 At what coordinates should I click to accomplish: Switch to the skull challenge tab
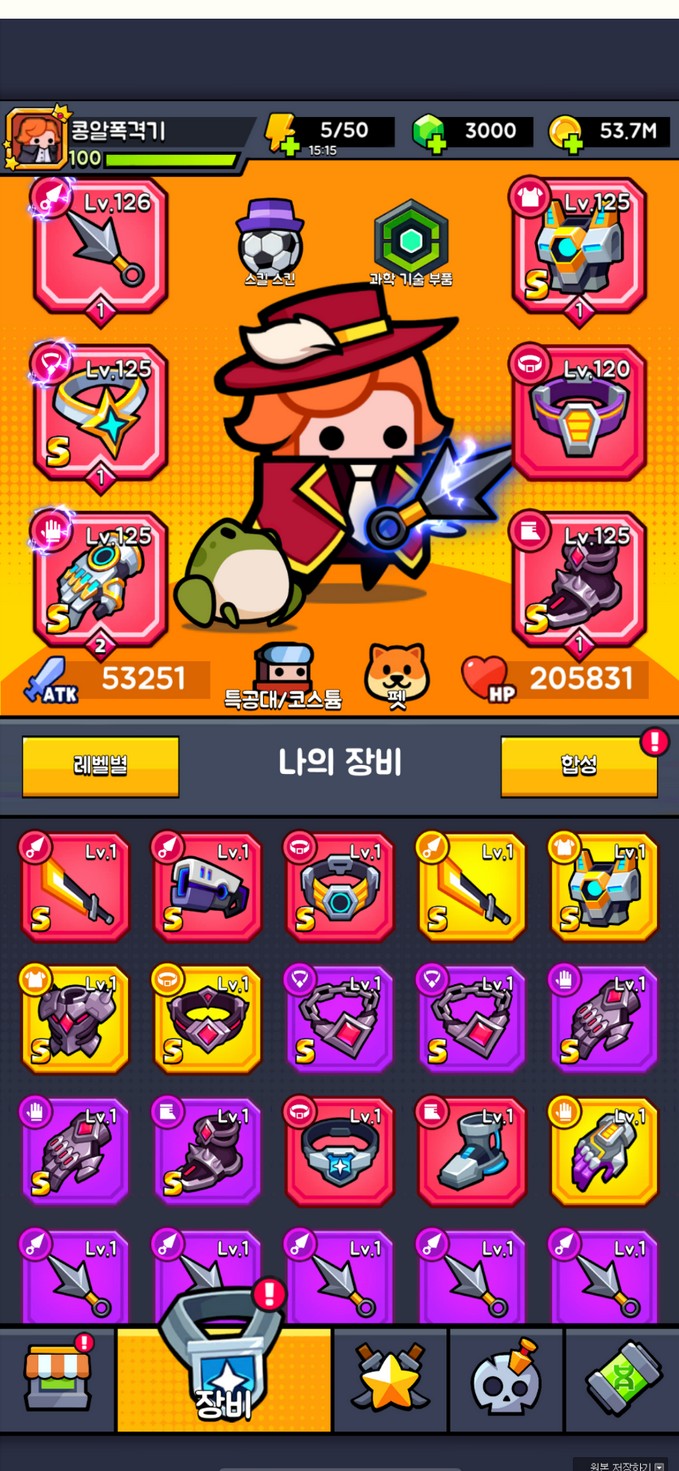(506, 1380)
